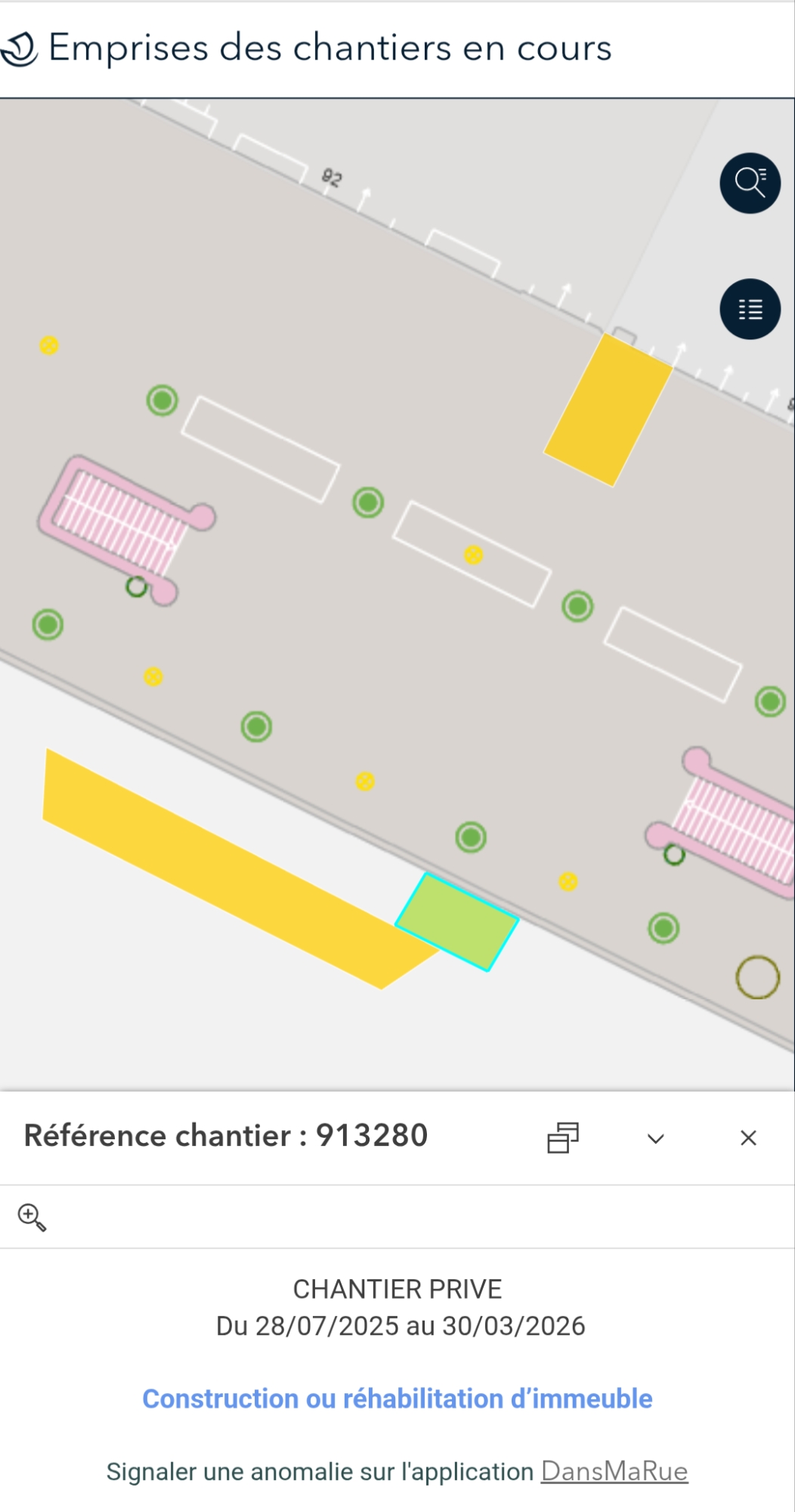Select the highlighted green construction zone
This screenshot has width=795, height=1512.
pyautogui.click(x=457, y=922)
